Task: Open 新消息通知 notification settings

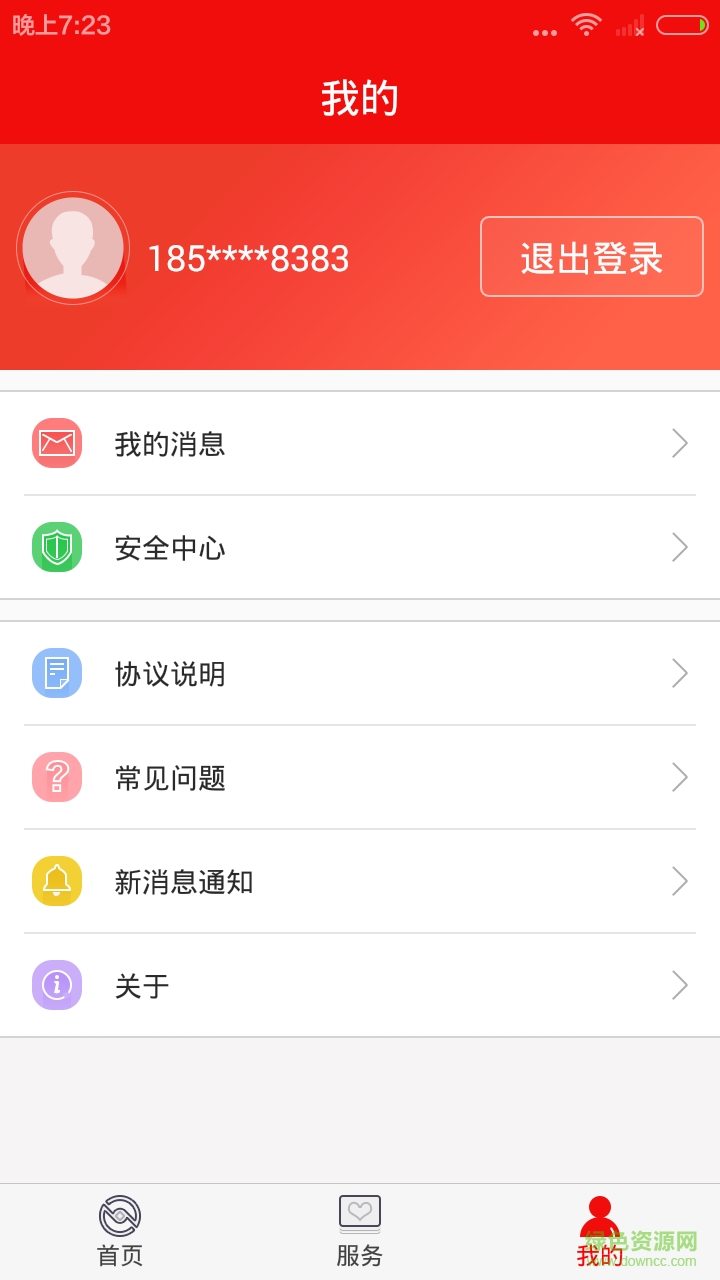Action: click(x=360, y=882)
